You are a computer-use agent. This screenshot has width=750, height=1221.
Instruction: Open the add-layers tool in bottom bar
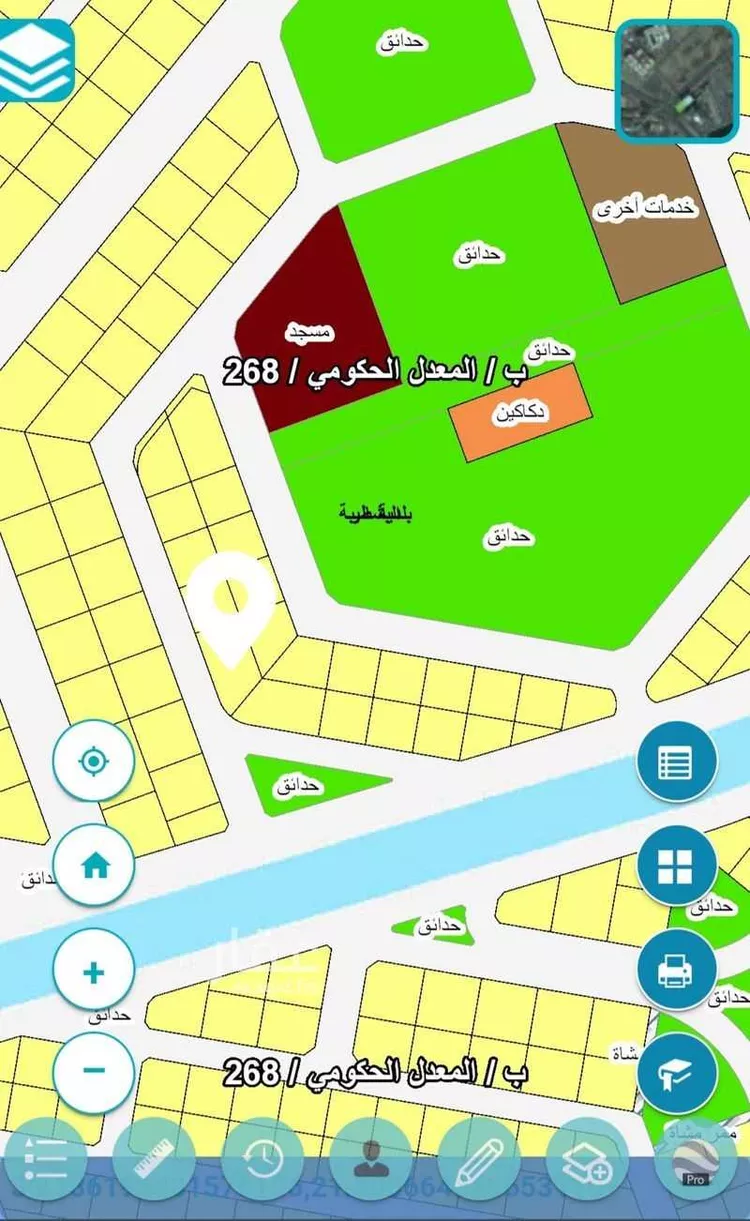point(583,1161)
